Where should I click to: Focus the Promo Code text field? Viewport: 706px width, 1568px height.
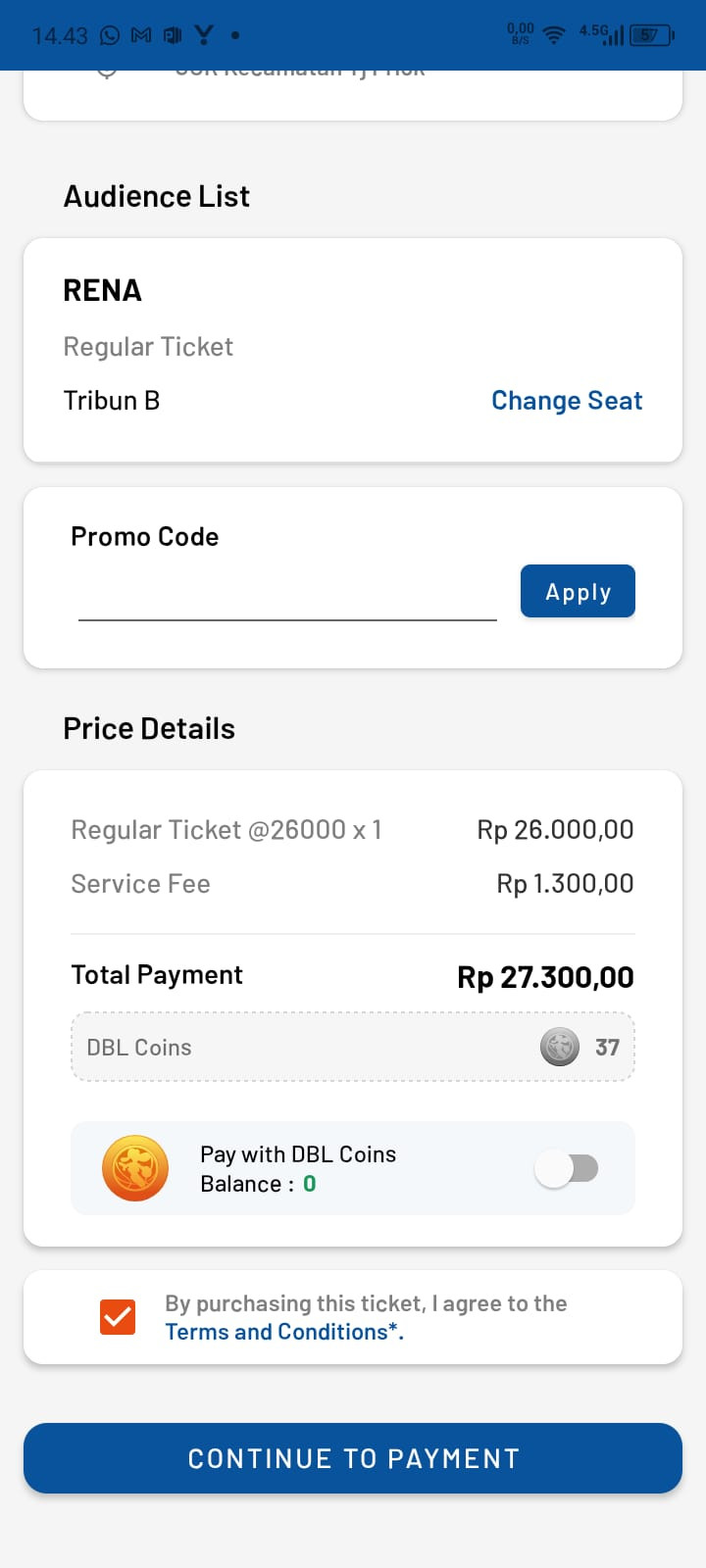tap(287, 594)
